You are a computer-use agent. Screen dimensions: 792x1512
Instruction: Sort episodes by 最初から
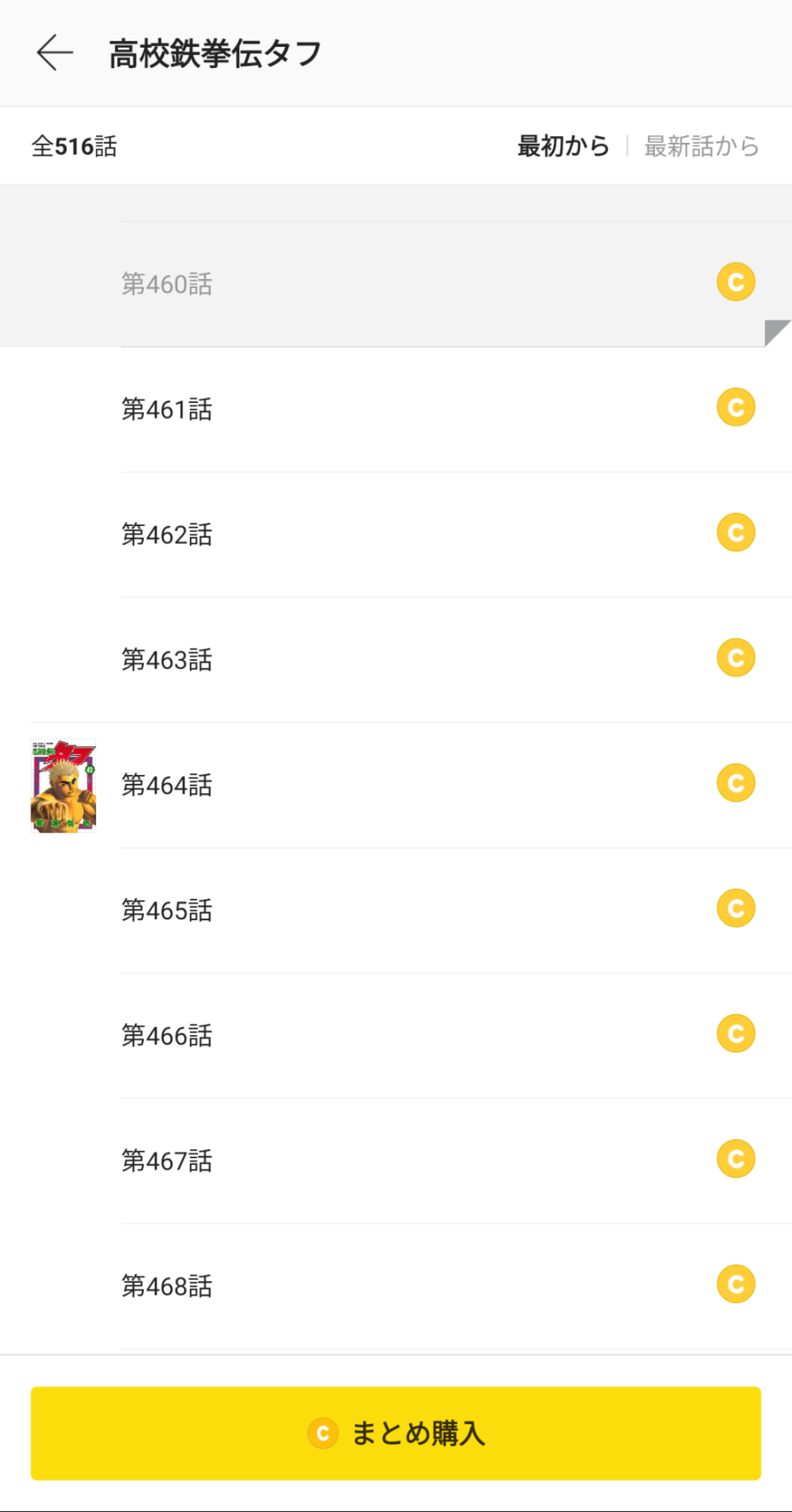pyautogui.click(x=563, y=146)
